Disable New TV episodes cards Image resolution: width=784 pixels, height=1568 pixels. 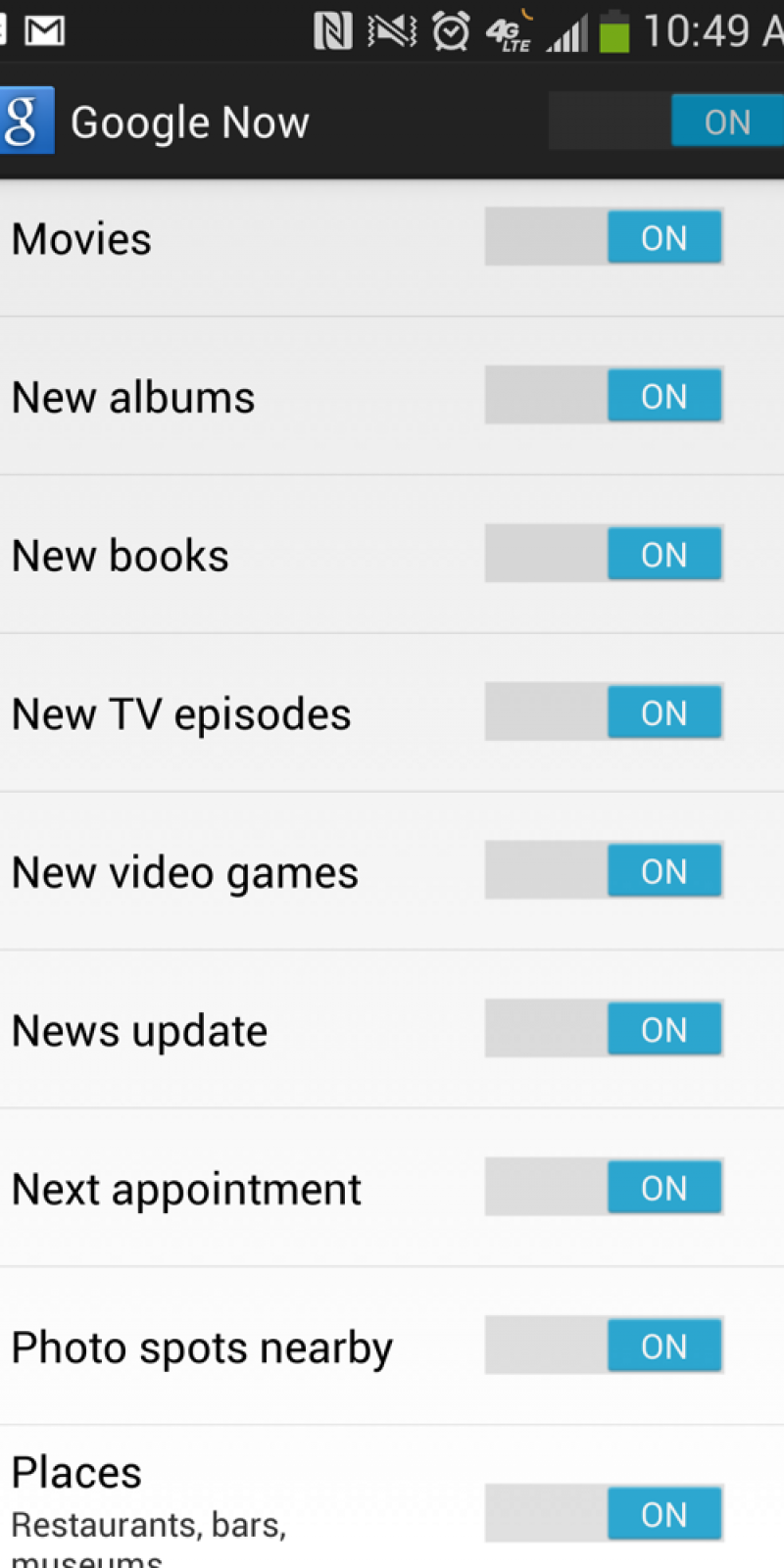click(604, 712)
